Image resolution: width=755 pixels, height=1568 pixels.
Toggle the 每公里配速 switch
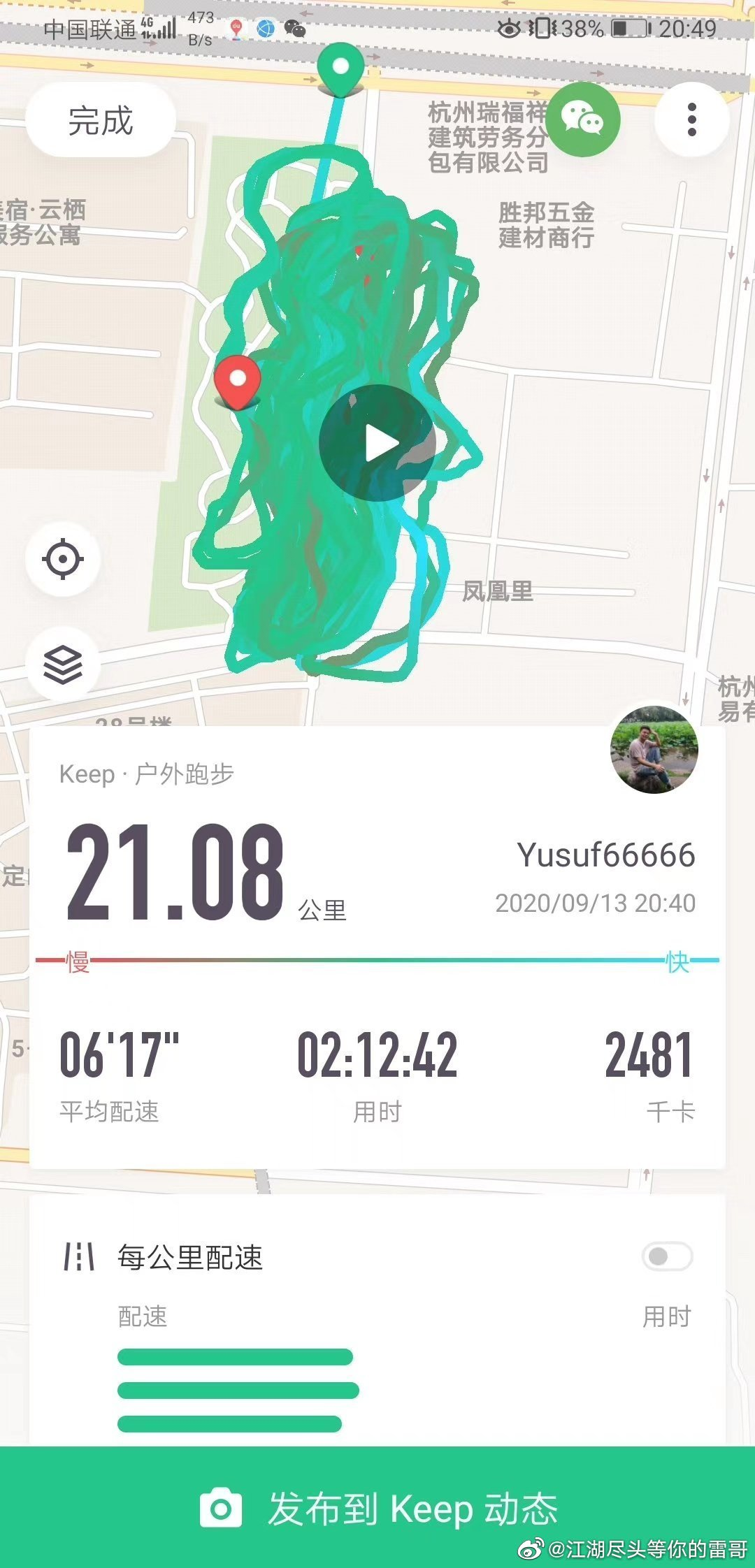click(x=666, y=1256)
